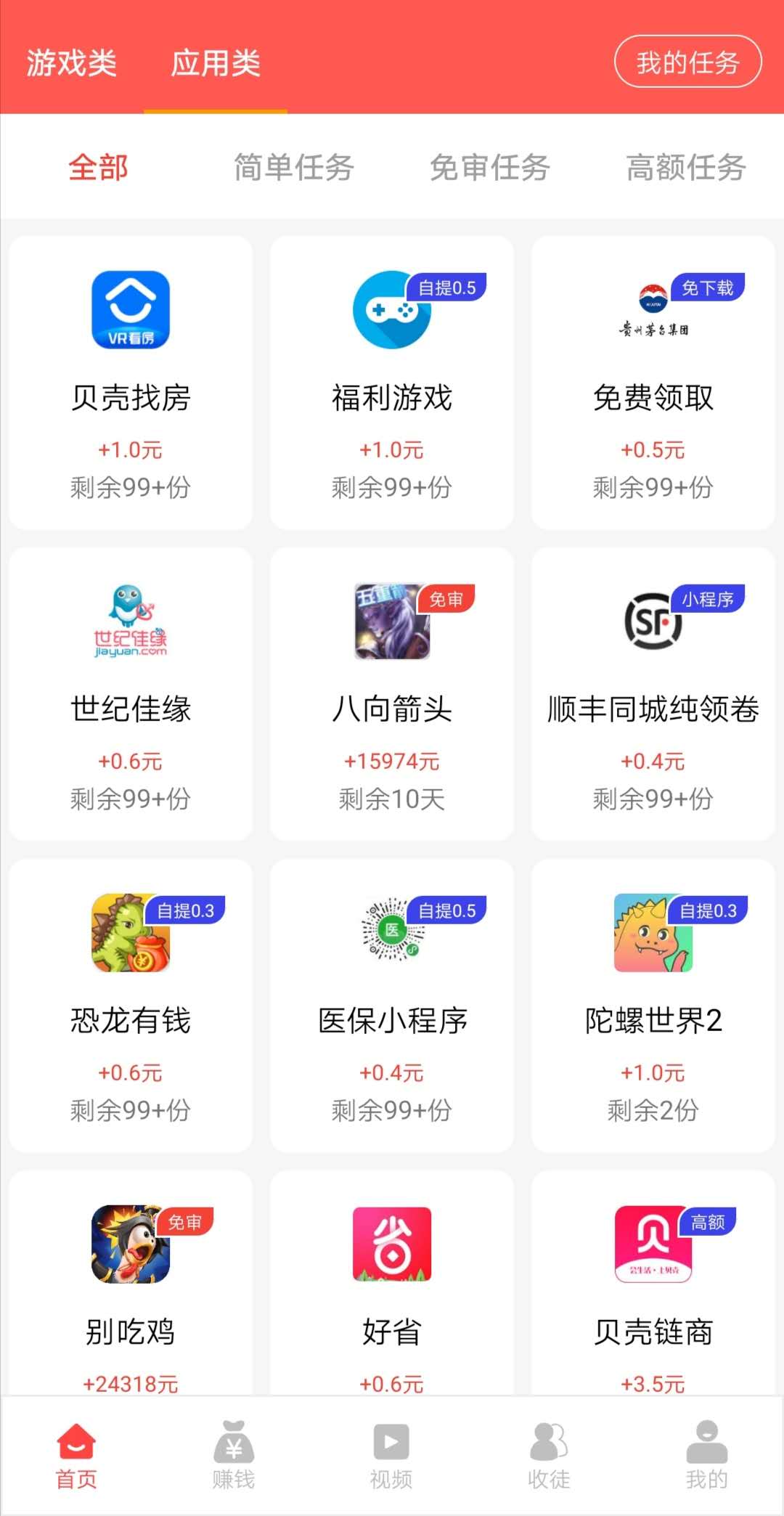Select the 全部 filter tab
This screenshot has height=1516, width=784.
tap(98, 168)
